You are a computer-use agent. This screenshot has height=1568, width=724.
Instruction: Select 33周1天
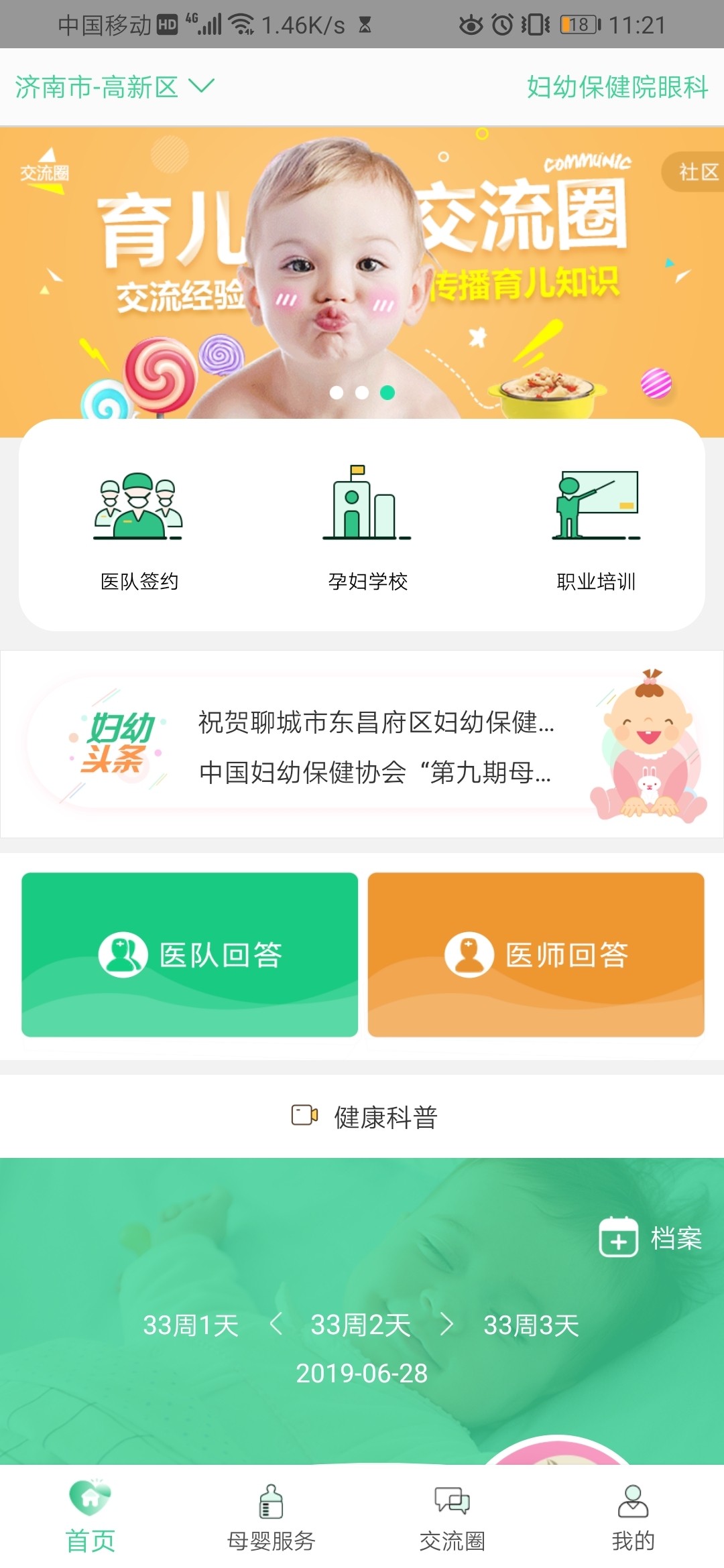click(191, 1325)
